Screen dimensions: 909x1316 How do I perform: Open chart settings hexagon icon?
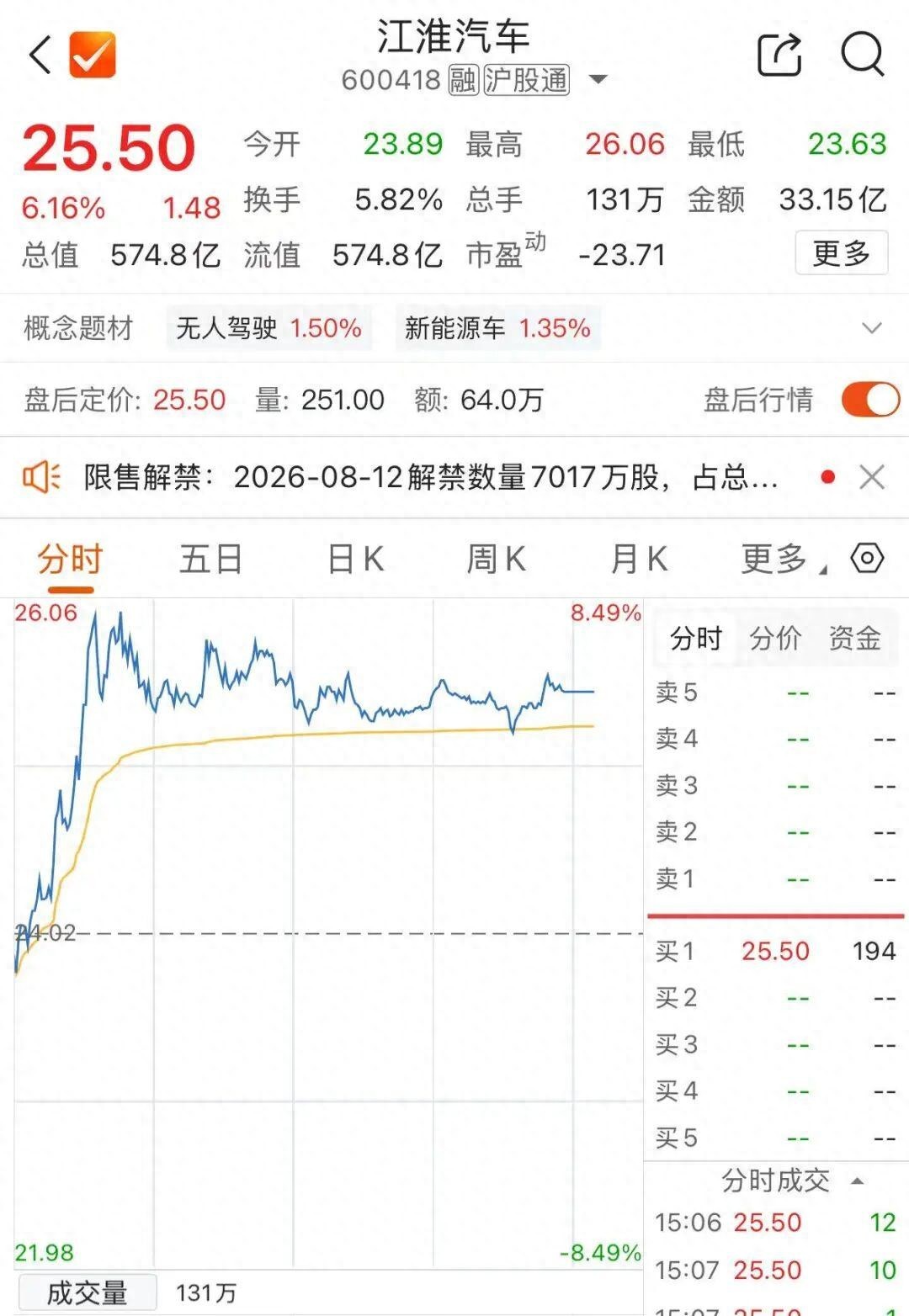pyautogui.click(x=867, y=558)
